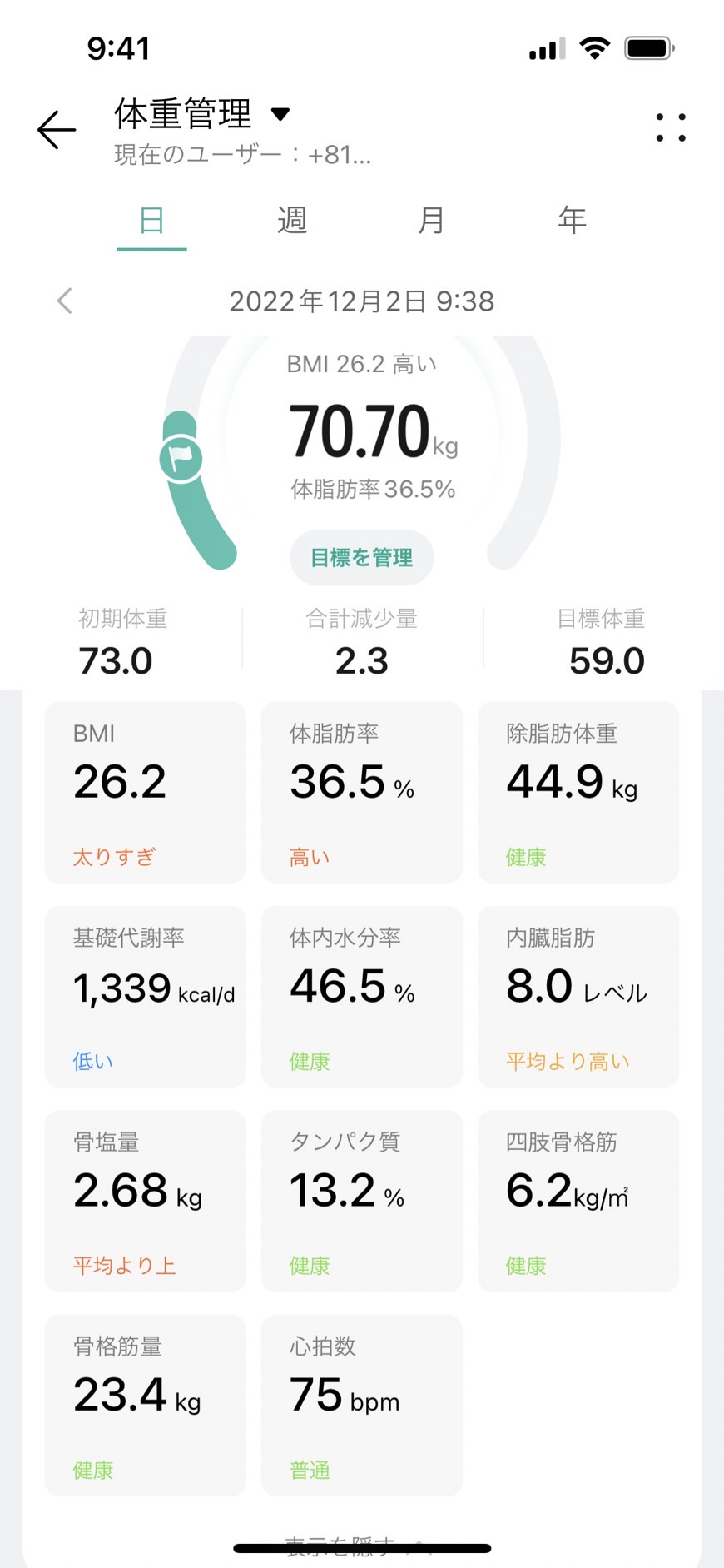724x1568 pixels.
Task: Open the 骨塩量 card
Action: click(x=146, y=1201)
